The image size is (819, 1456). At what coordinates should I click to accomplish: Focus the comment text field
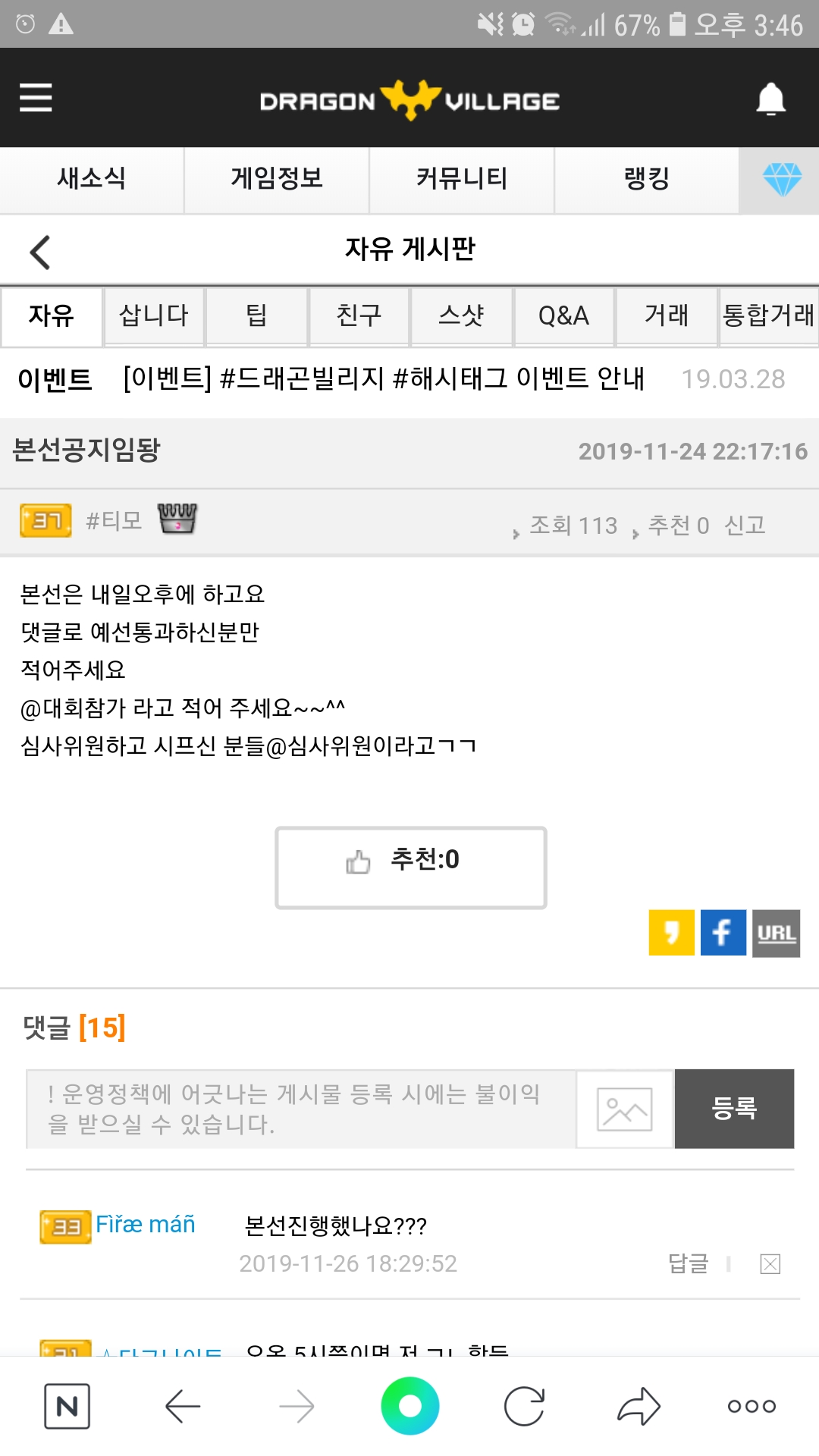click(300, 1109)
